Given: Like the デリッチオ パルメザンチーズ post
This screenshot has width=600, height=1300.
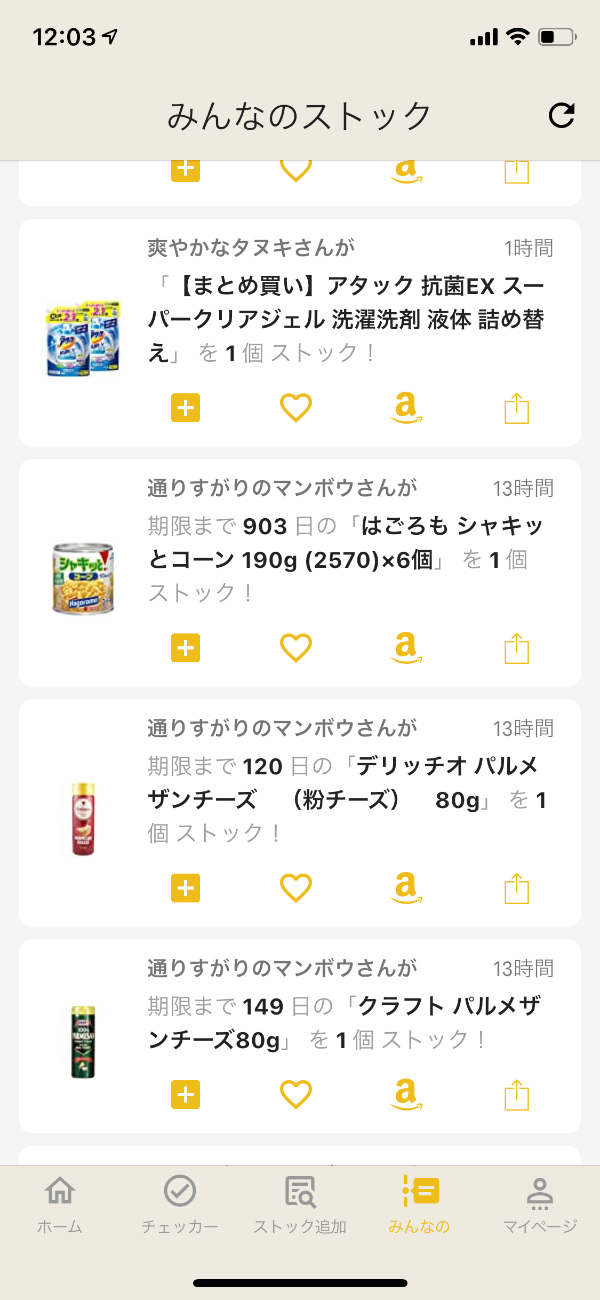Looking at the screenshot, I should 295,888.
